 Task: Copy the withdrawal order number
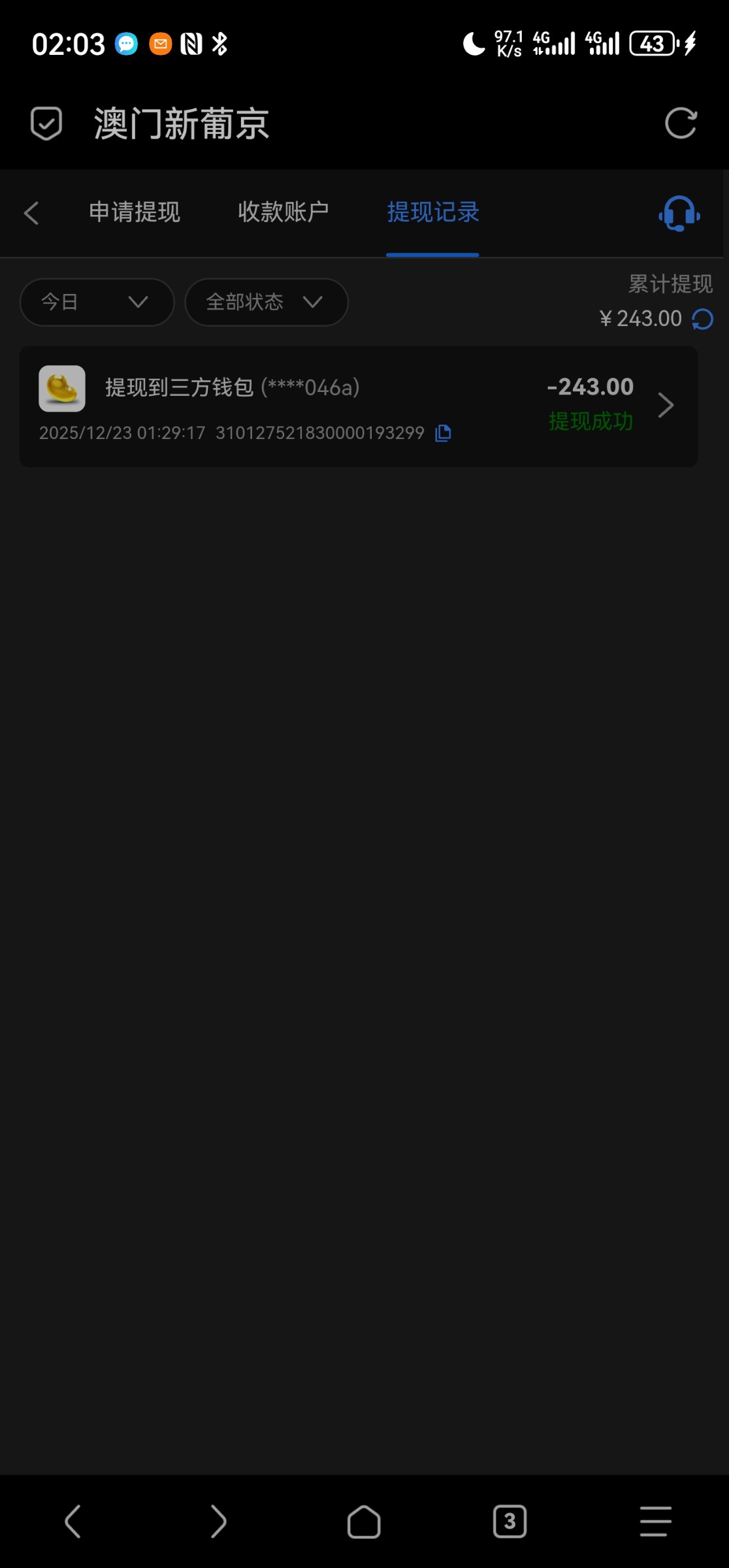pyautogui.click(x=444, y=433)
